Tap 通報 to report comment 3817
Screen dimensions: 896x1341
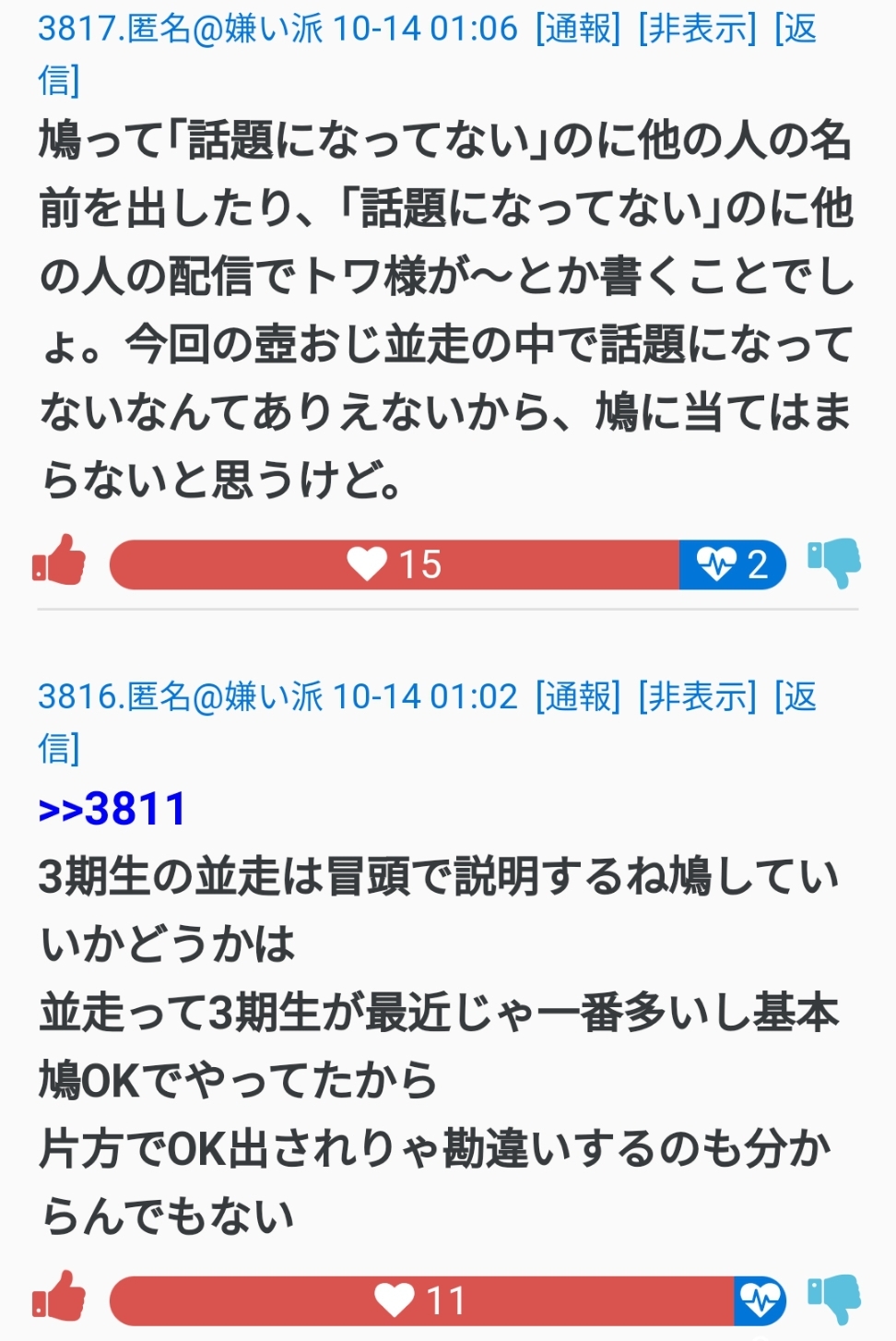point(578,29)
